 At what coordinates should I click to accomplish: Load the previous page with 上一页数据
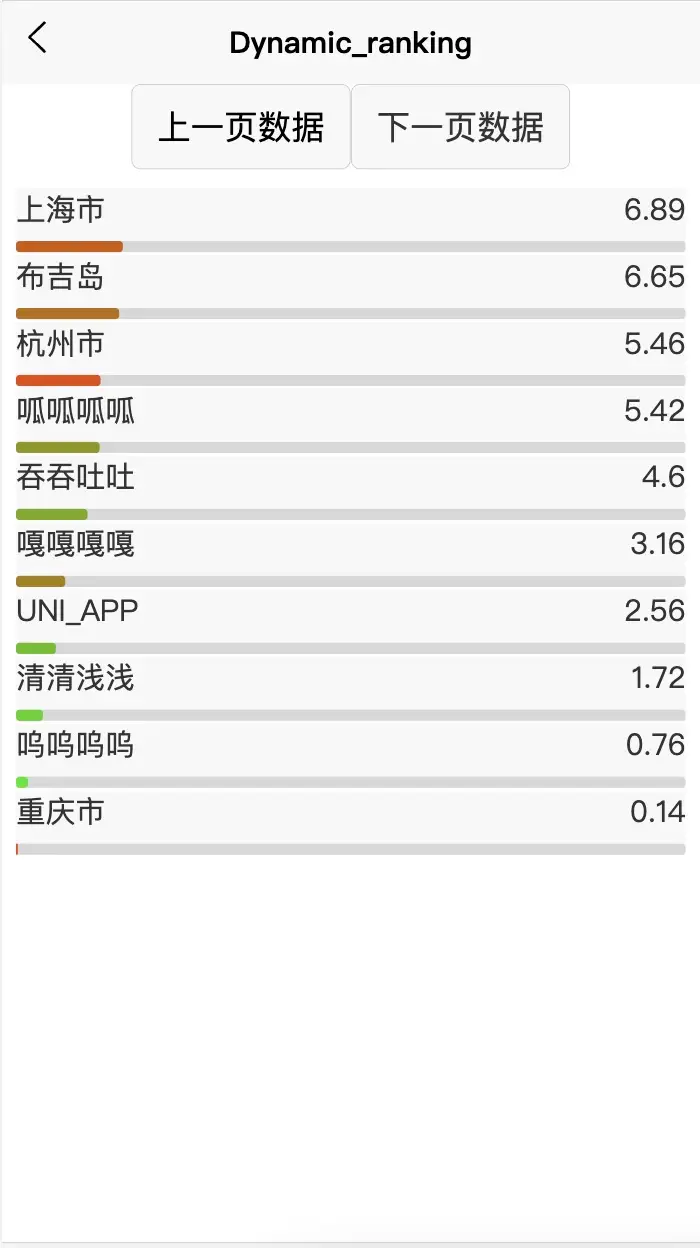pos(241,127)
